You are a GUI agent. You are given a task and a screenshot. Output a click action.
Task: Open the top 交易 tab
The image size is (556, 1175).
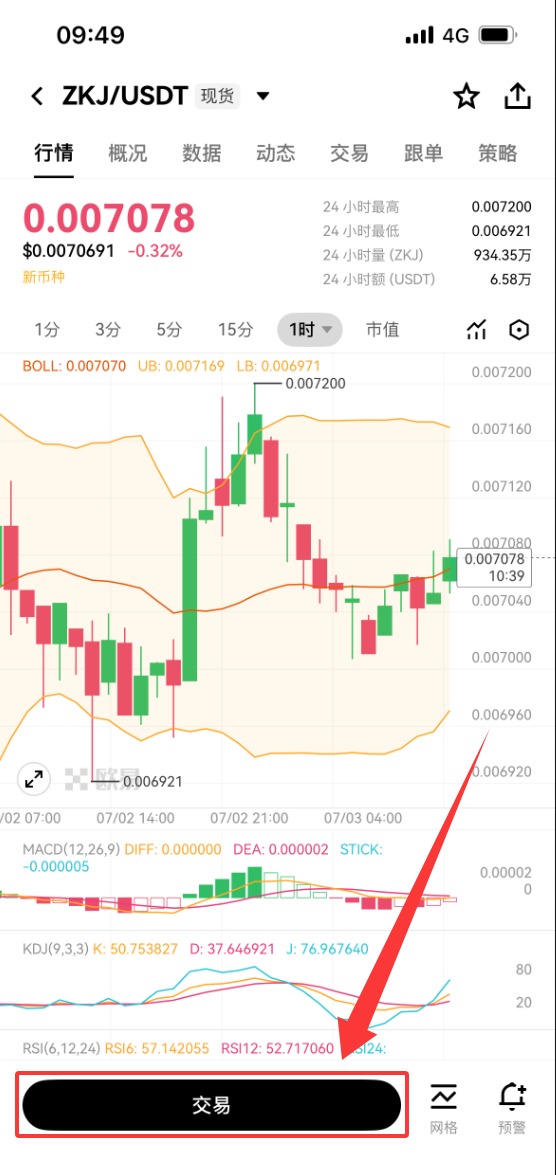click(x=349, y=154)
